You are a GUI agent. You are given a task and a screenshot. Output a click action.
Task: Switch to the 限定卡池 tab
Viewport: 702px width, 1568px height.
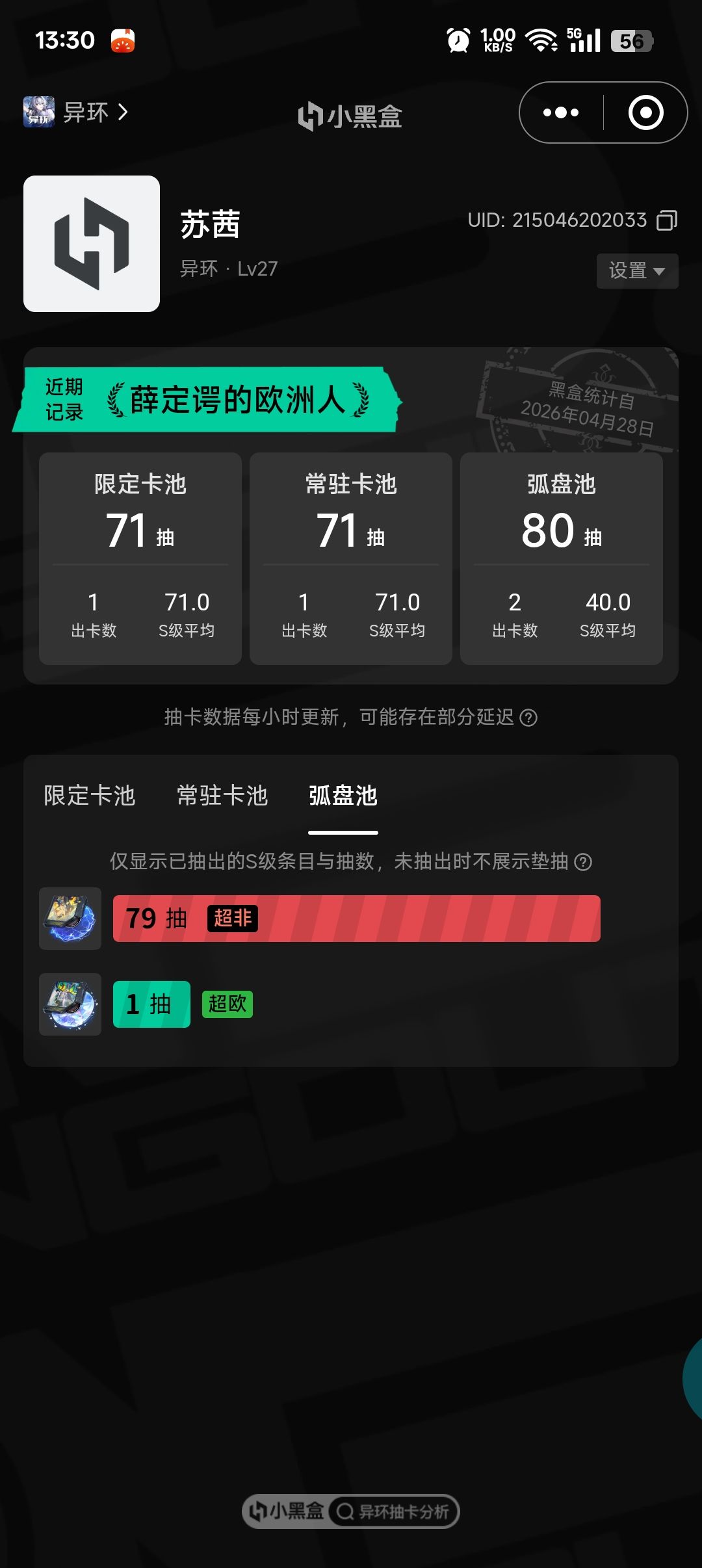(x=90, y=796)
